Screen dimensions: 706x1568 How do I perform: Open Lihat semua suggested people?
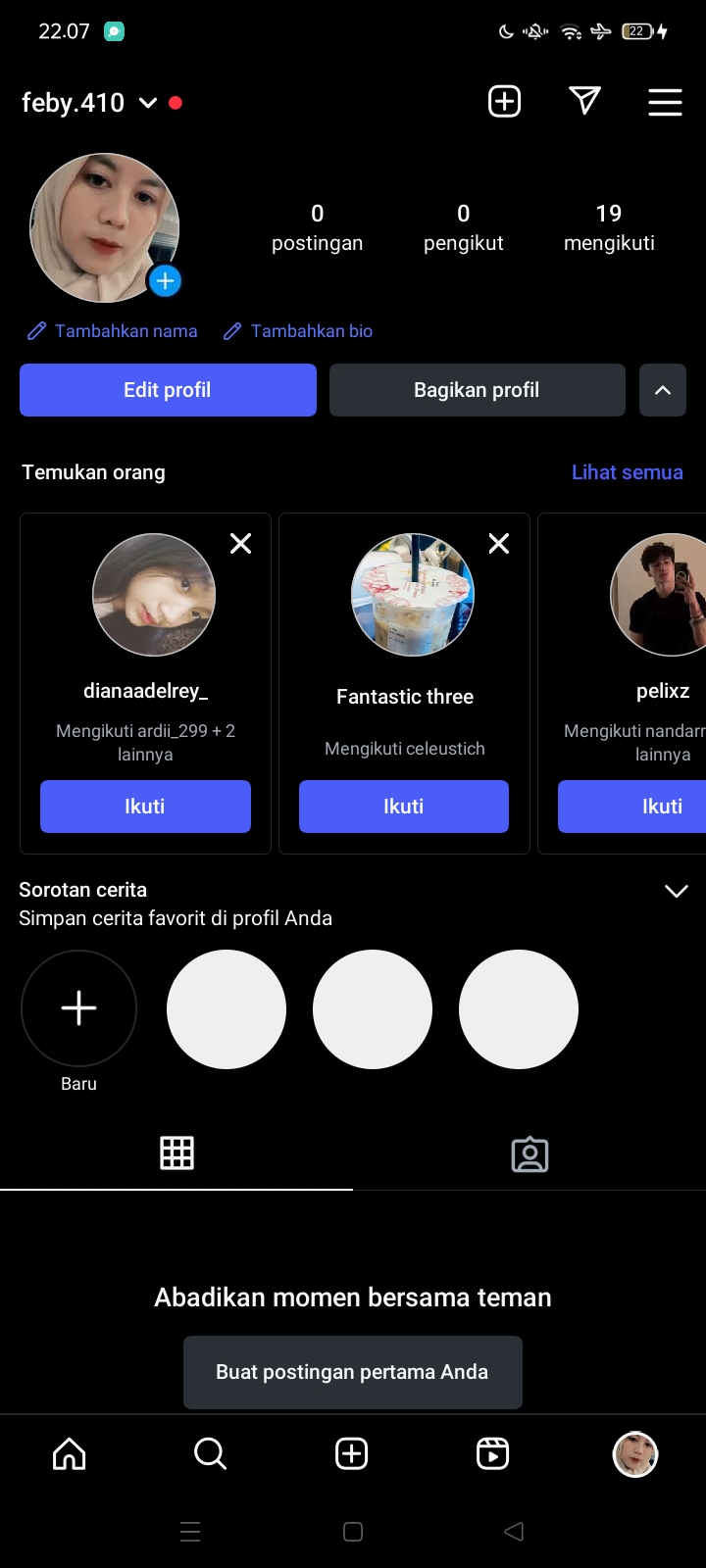627,472
